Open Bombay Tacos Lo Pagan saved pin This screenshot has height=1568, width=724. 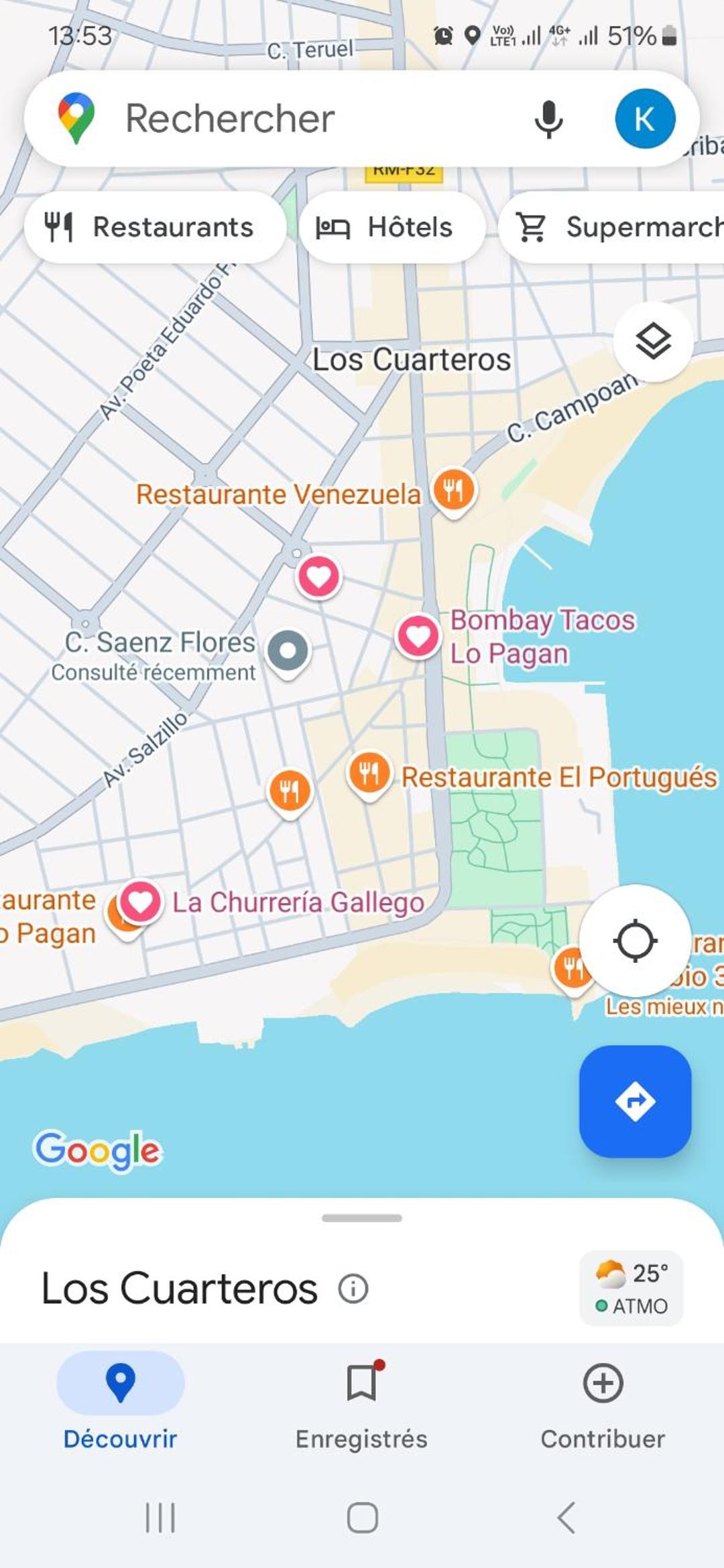point(418,637)
